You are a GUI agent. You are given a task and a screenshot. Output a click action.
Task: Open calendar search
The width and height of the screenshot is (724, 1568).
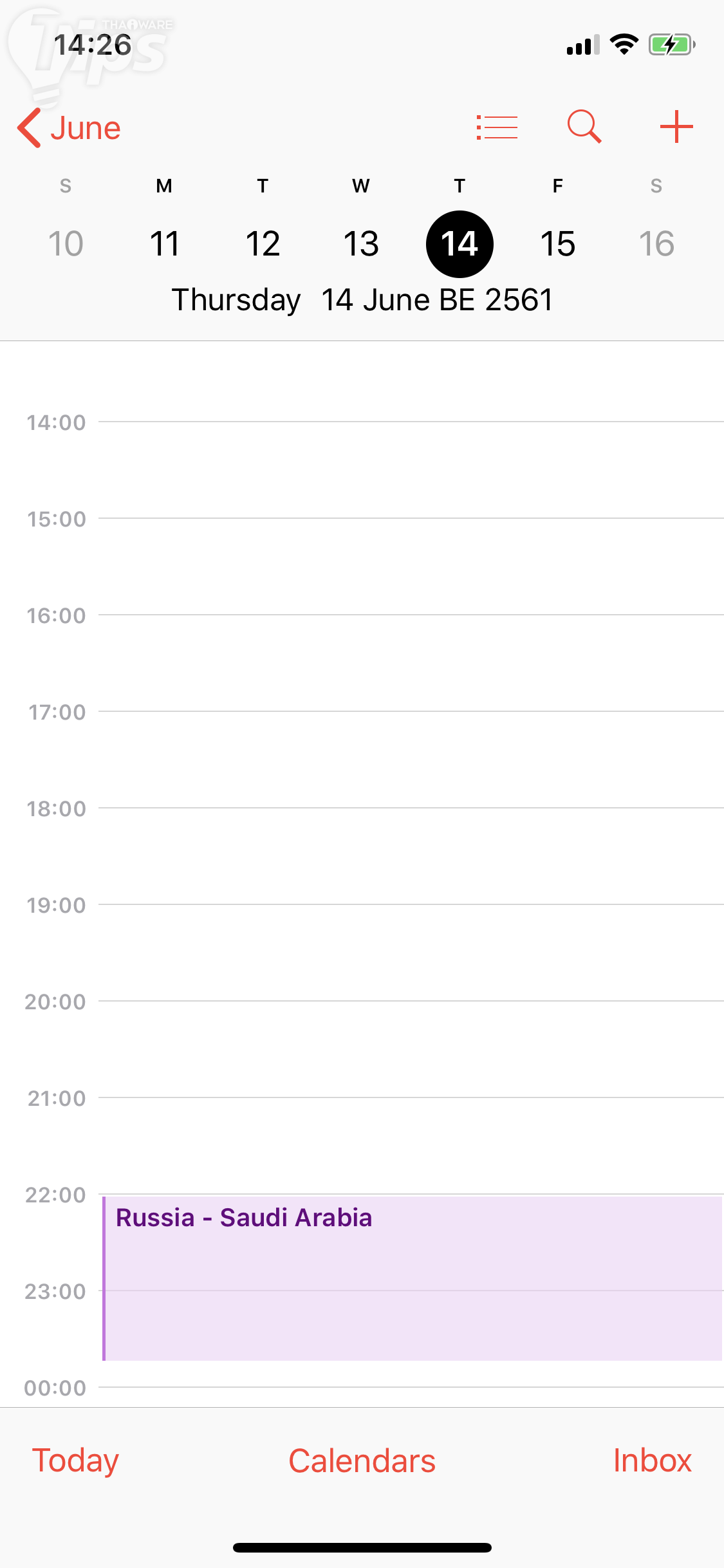point(584,127)
